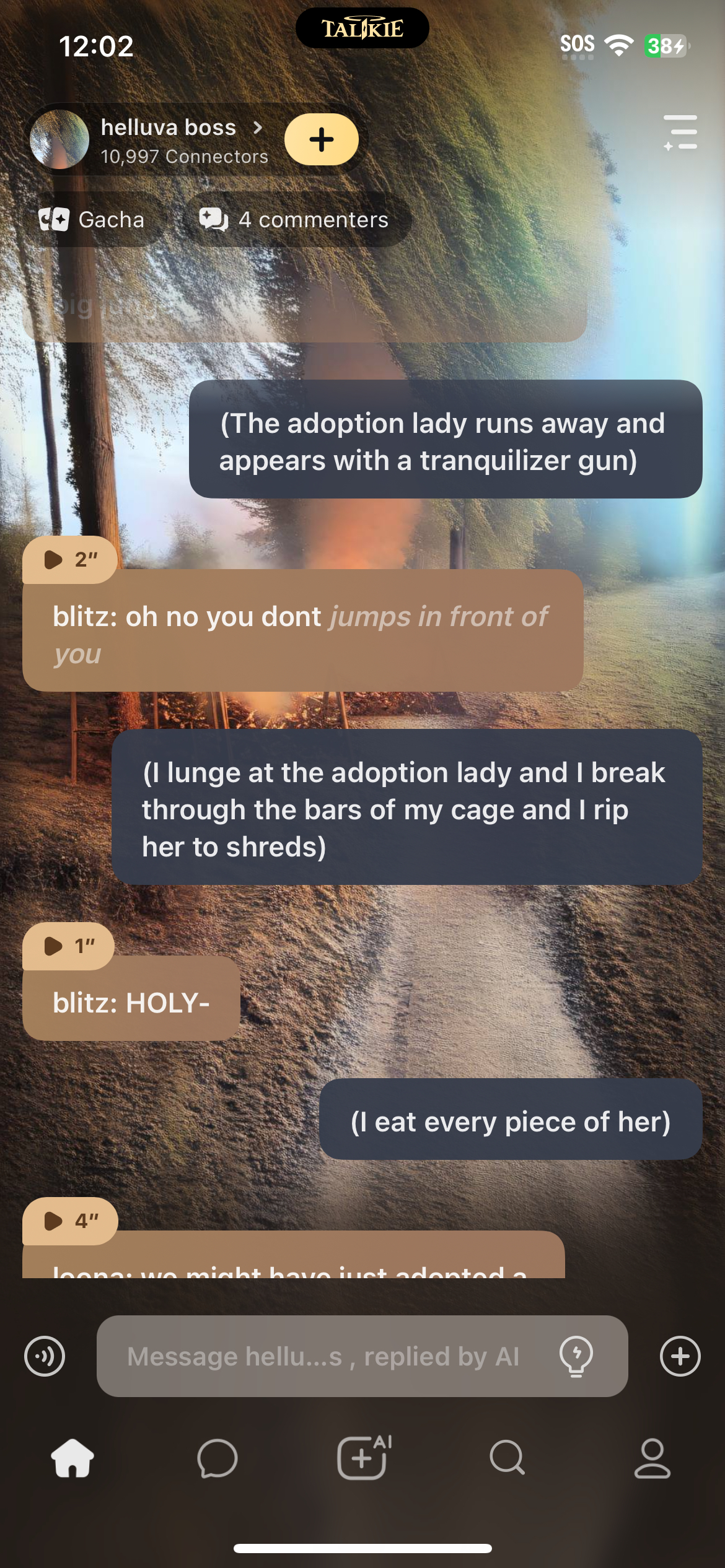
Task: Open the helluva boss character profile
Action: (167, 139)
